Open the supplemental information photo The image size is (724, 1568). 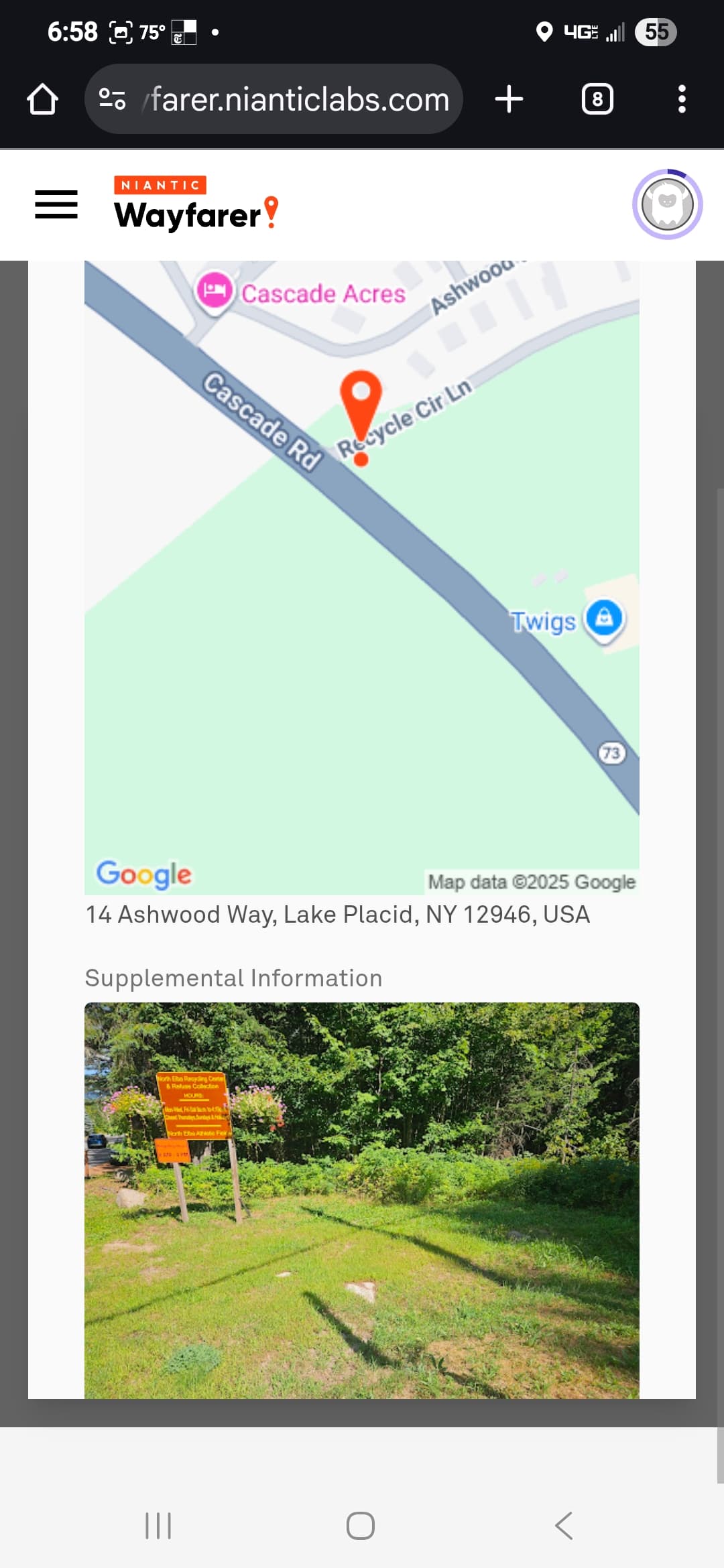point(362,1199)
